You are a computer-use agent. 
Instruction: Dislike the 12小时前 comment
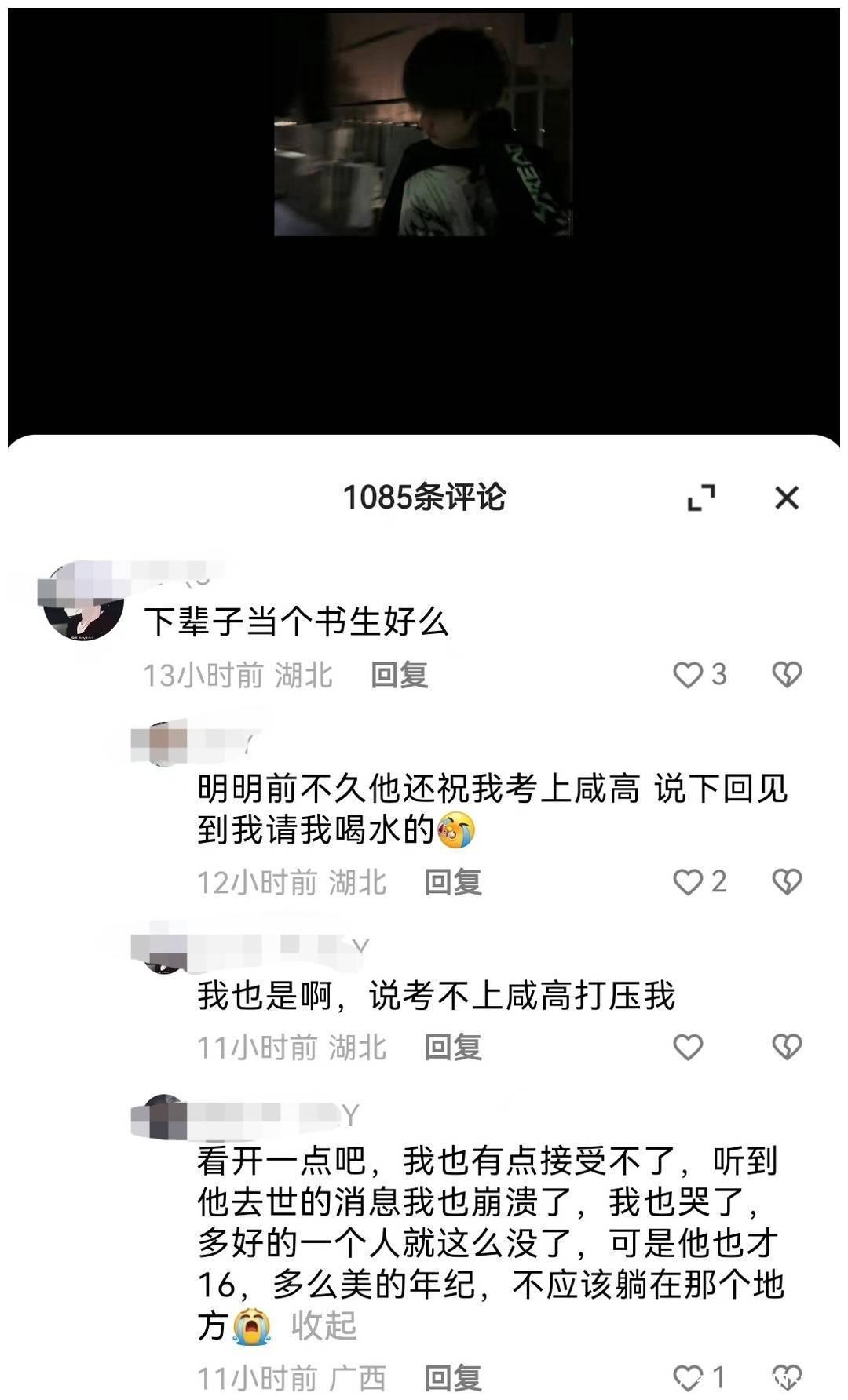tap(787, 882)
